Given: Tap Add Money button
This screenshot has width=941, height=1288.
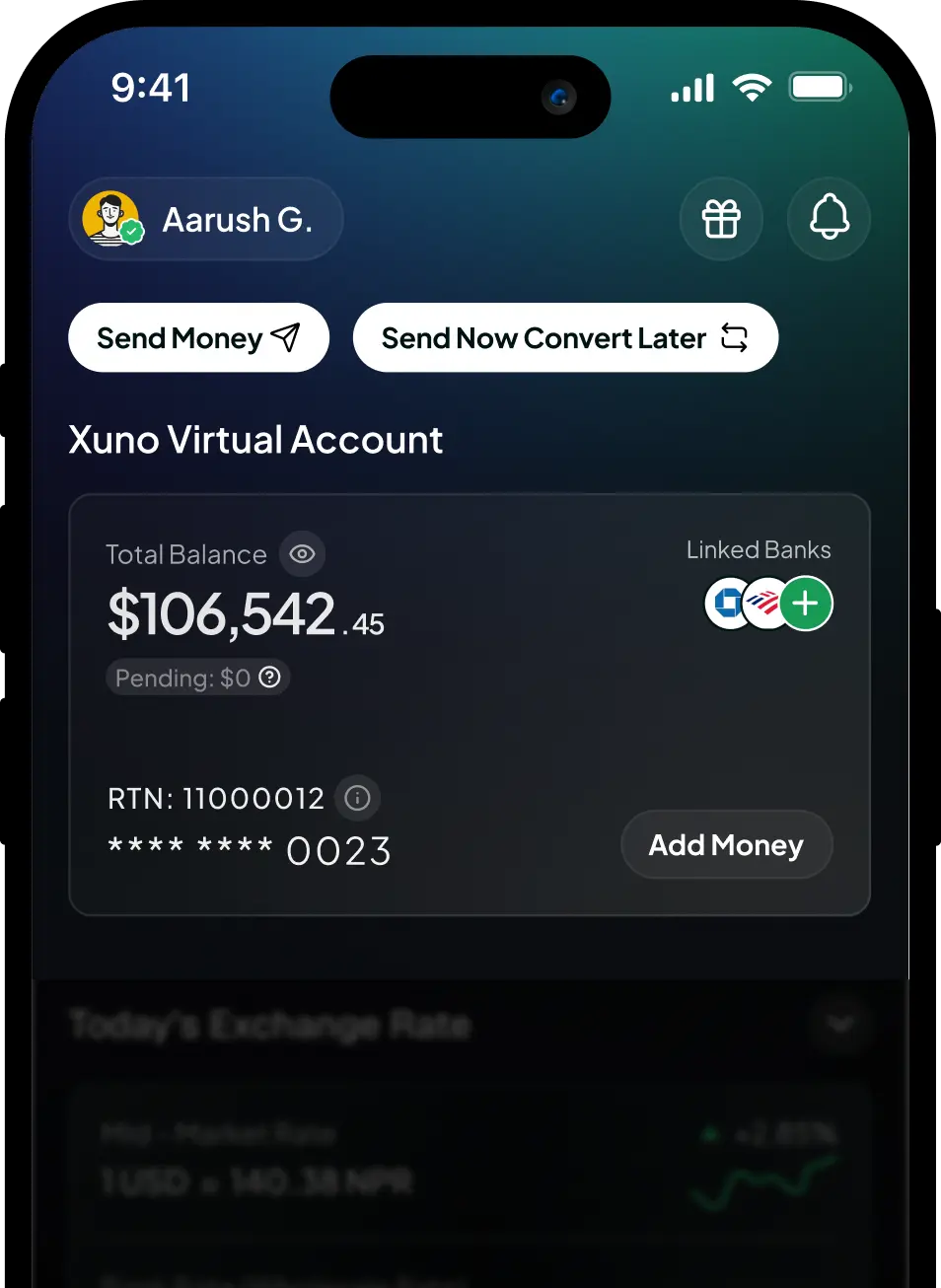Looking at the screenshot, I should [x=726, y=845].
